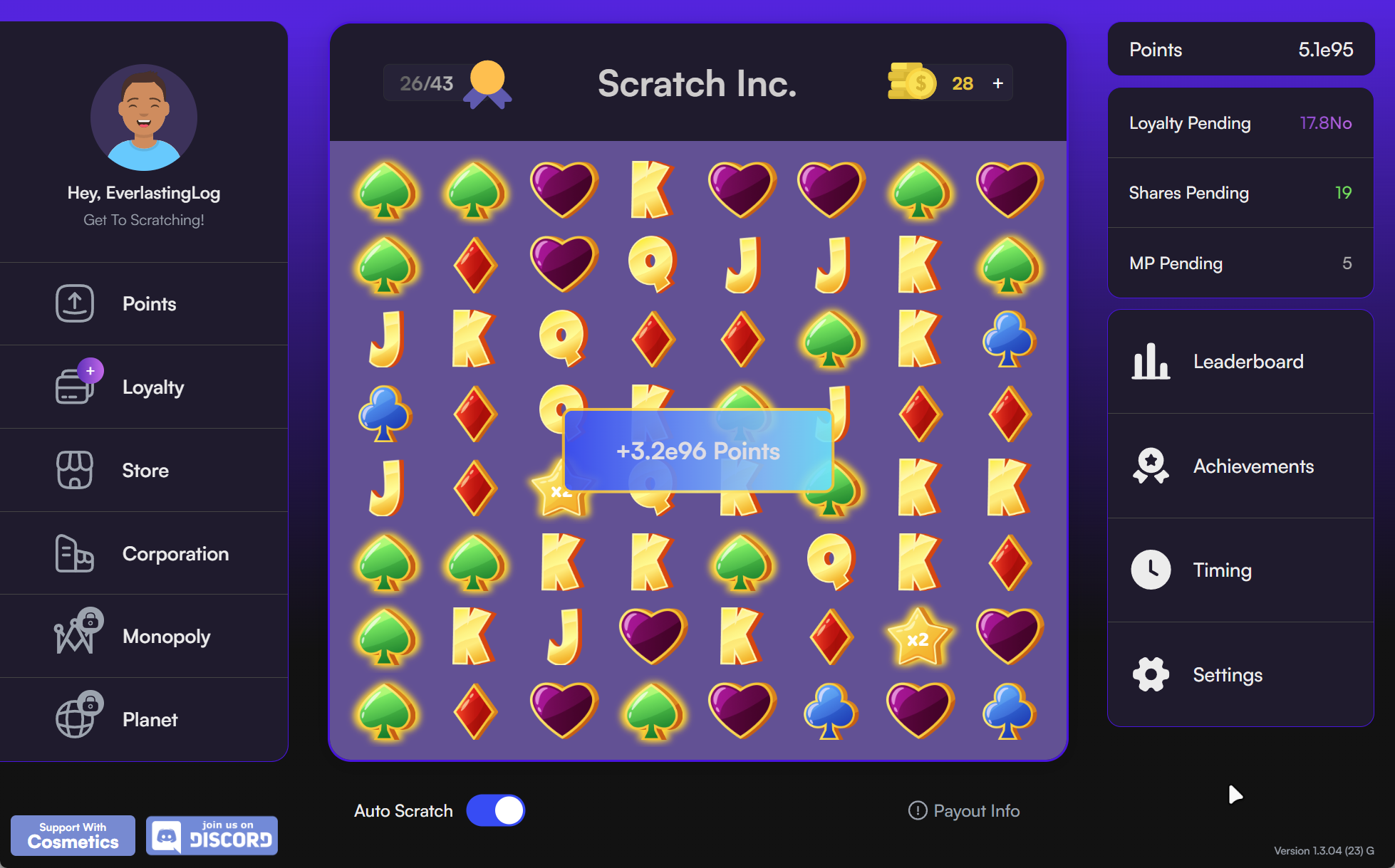The height and width of the screenshot is (868, 1395).
Task: Open the Points menu
Action: click(144, 304)
